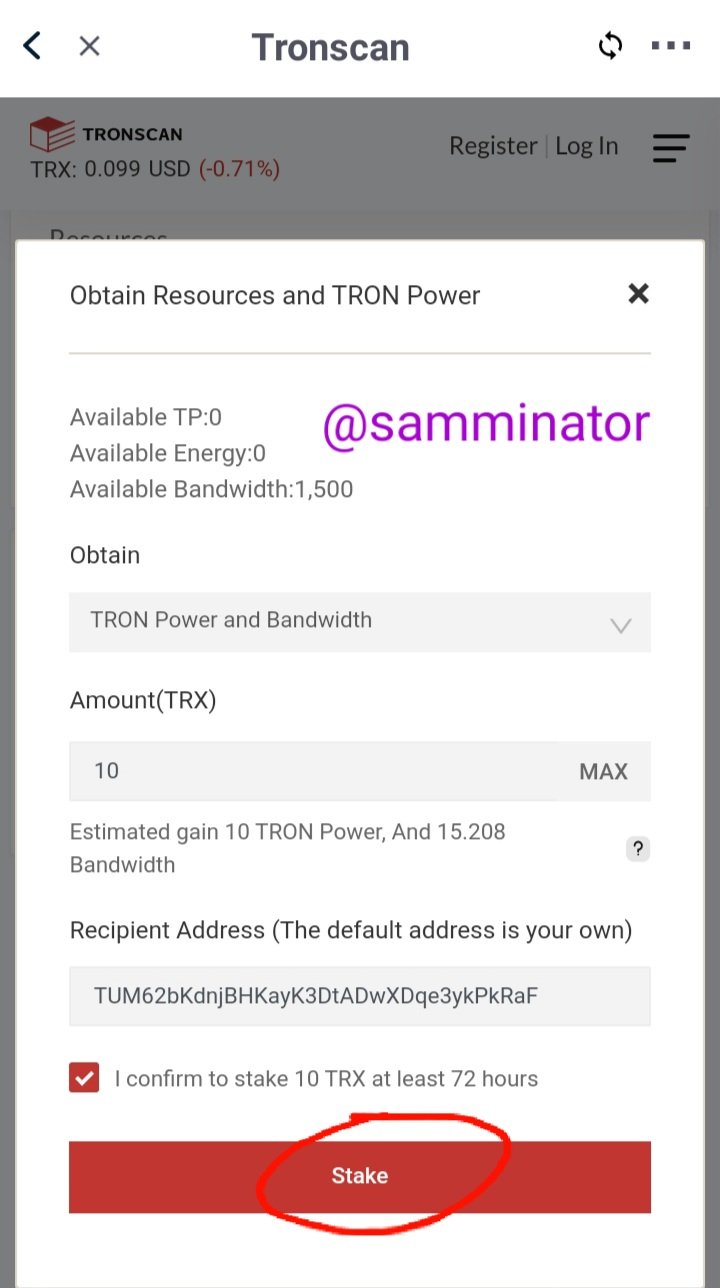Uncheck the 72 hours stake confirmation

[84, 1078]
